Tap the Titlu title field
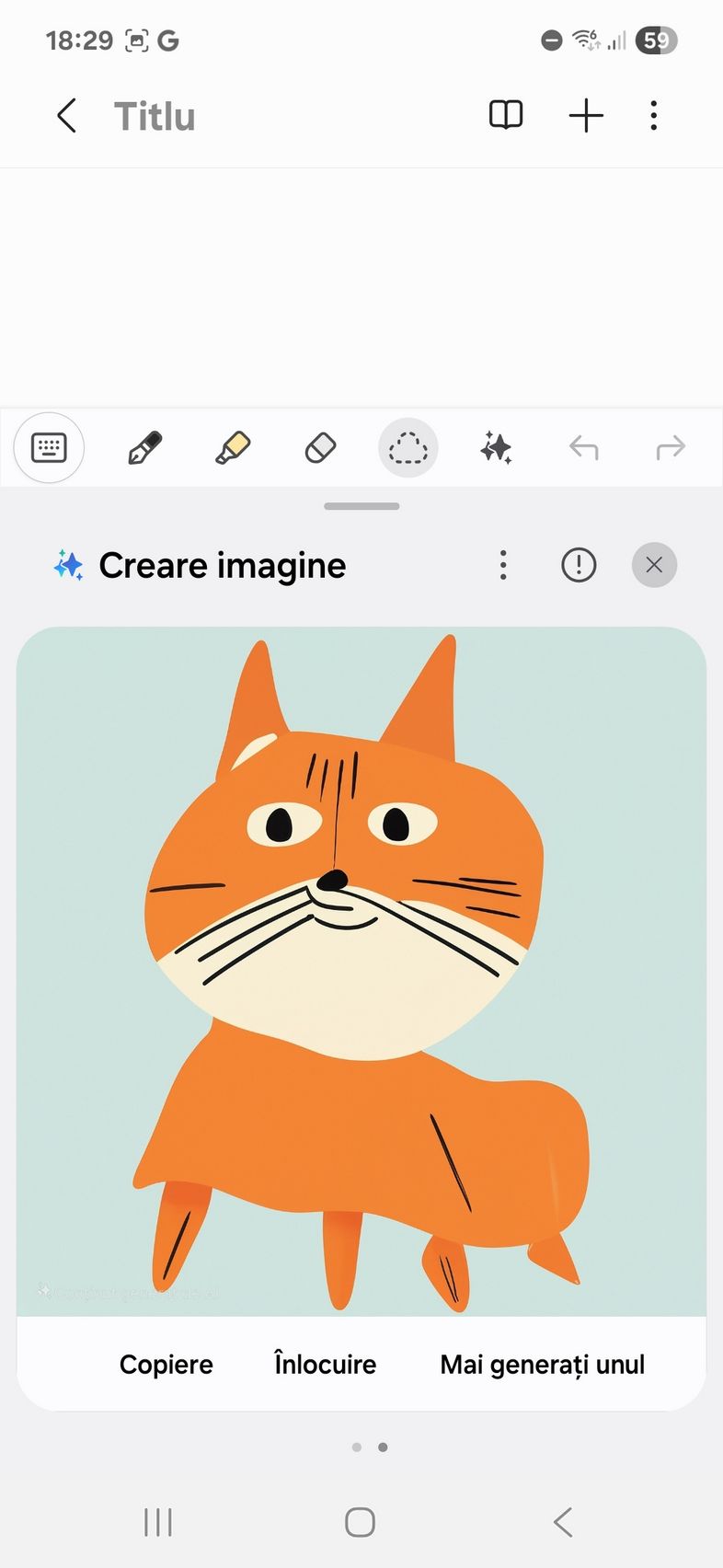Screen dimensions: 723x1568 click(x=155, y=117)
